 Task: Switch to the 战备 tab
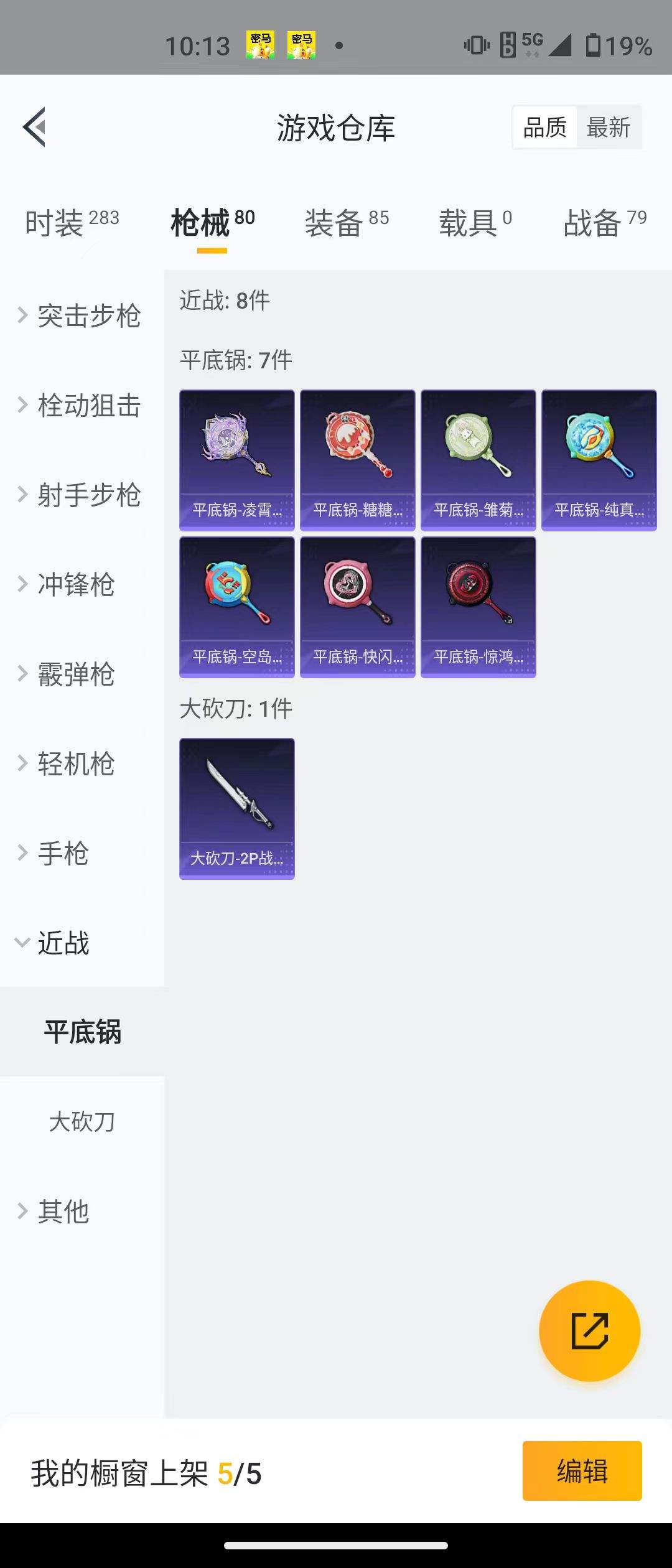pos(604,222)
